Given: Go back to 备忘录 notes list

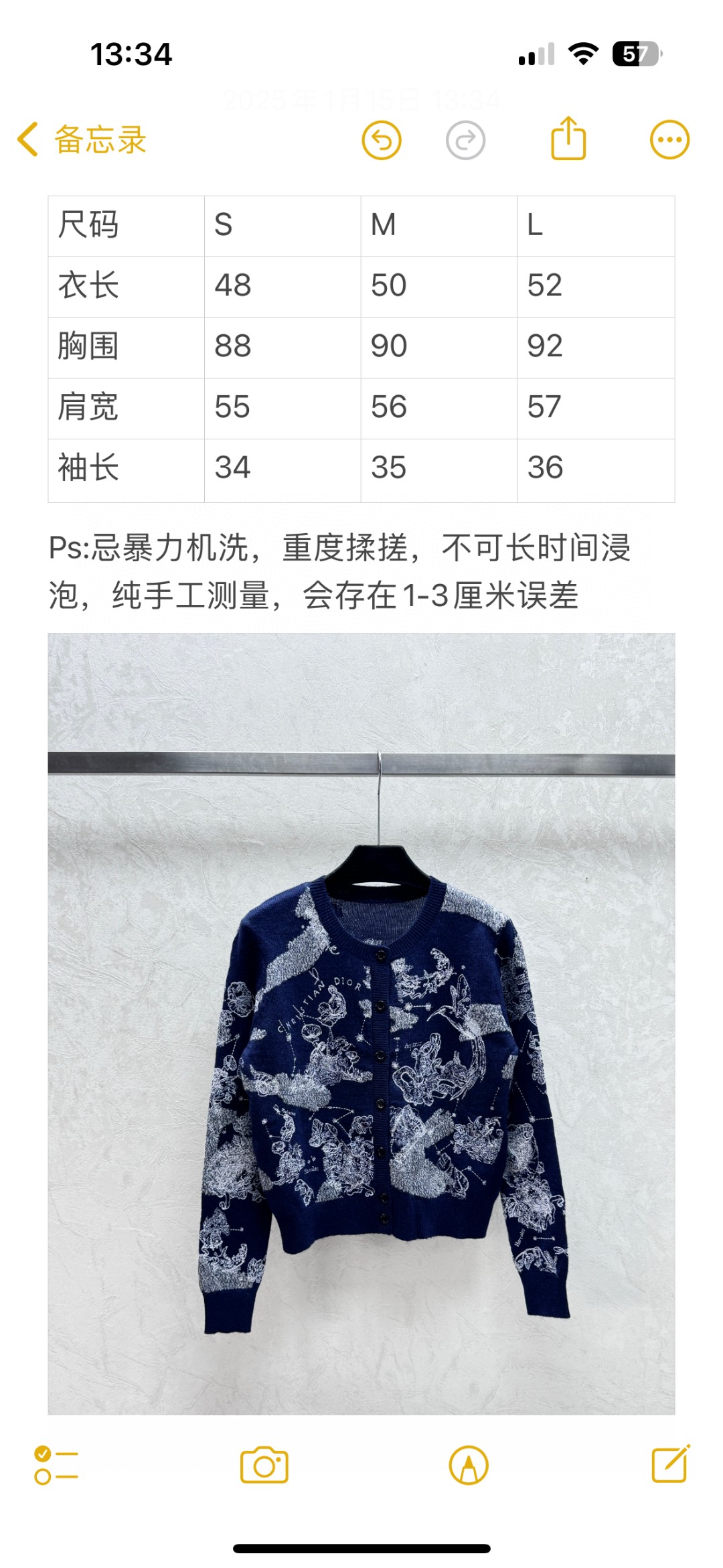Looking at the screenshot, I should tap(82, 140).
